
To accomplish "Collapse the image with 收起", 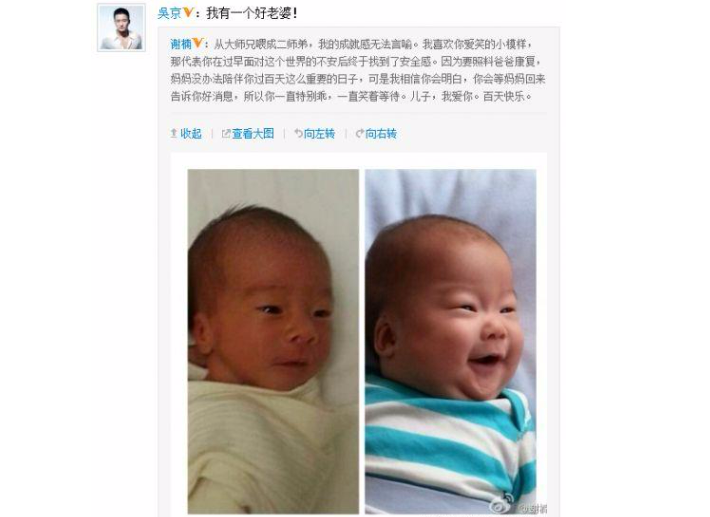I will tap(187, 133).
